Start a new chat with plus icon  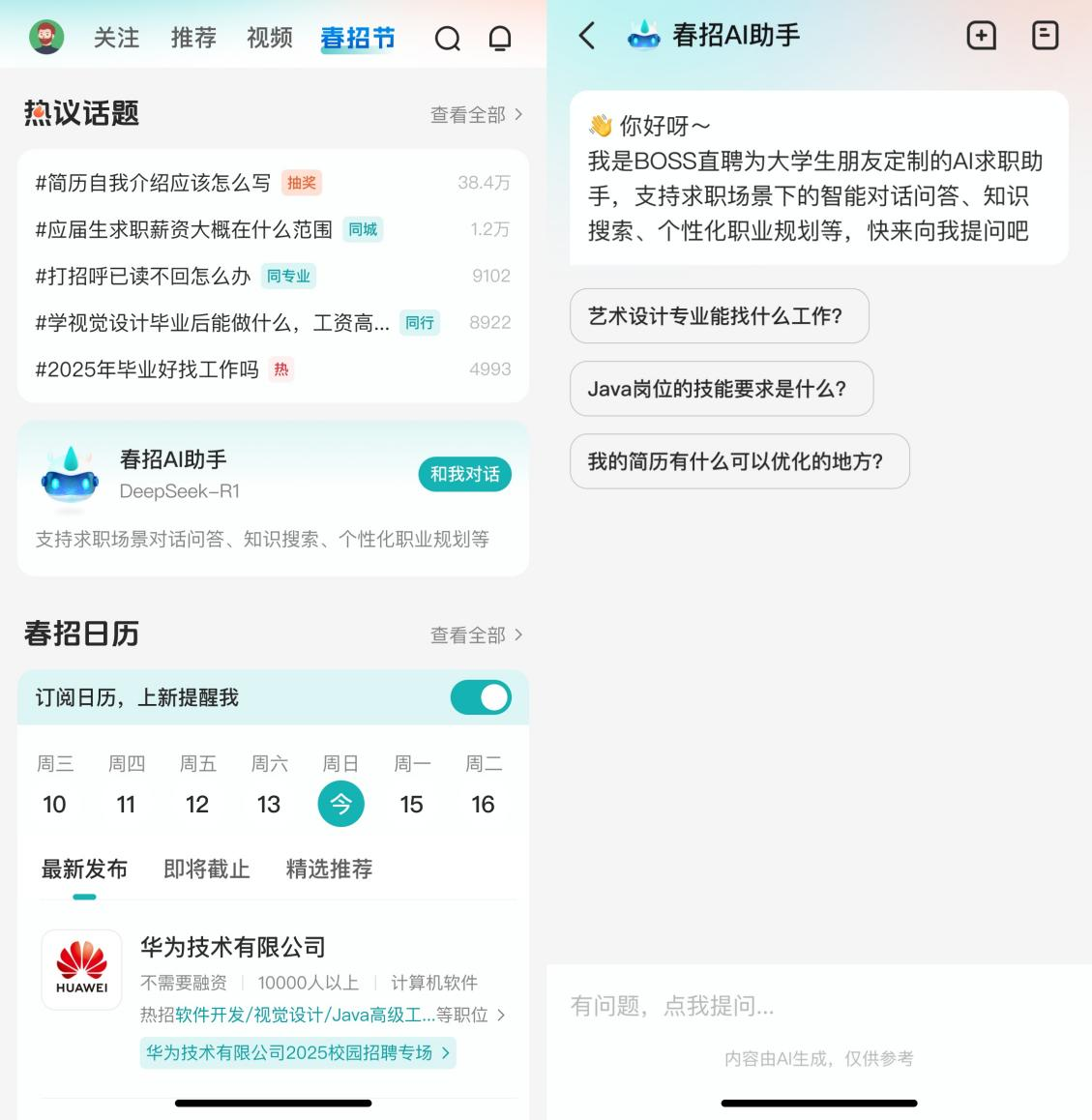point(981,36)
